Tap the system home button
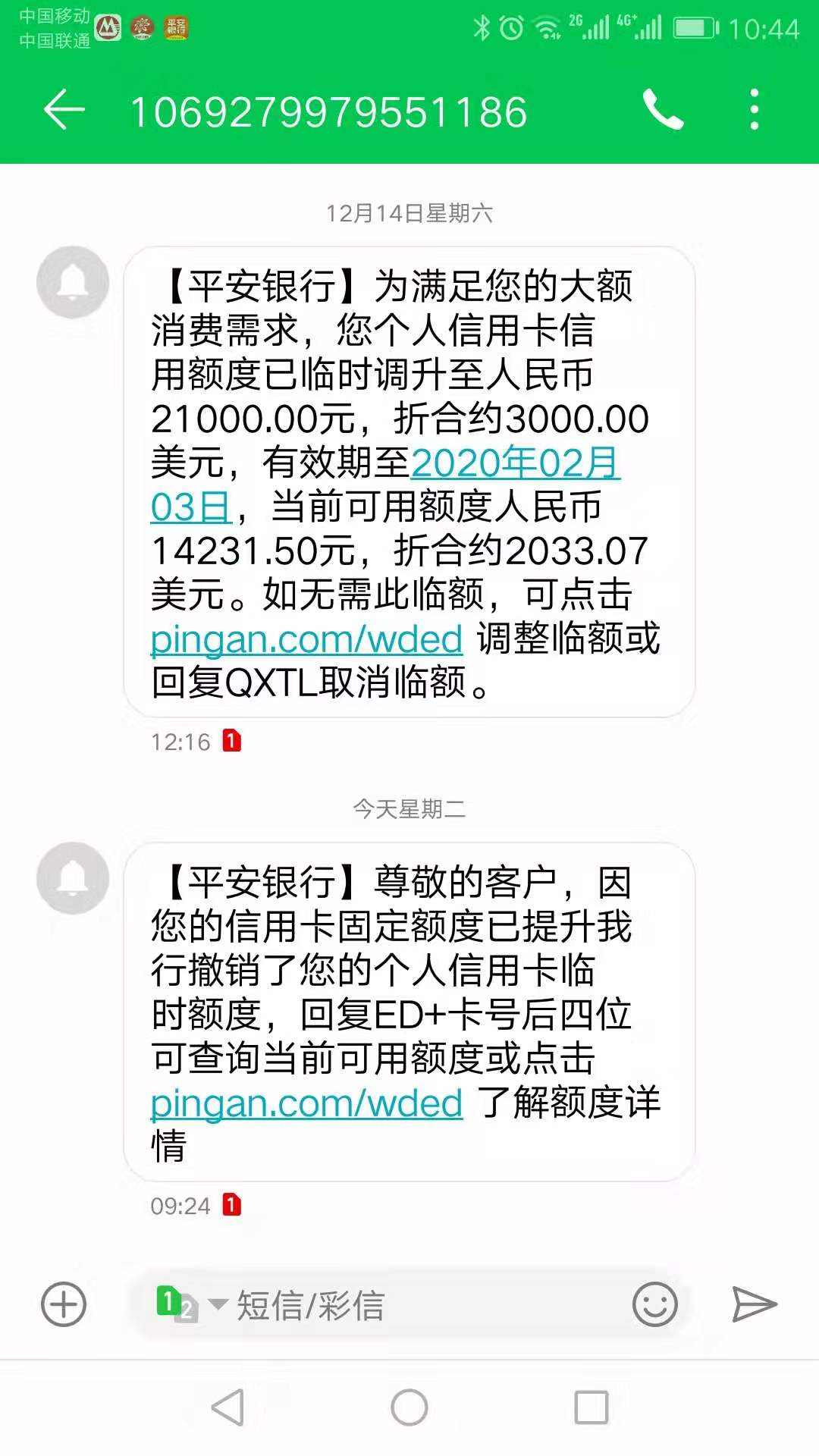Viewport: 819px width, 1456px height. (x=409, y=1407)
